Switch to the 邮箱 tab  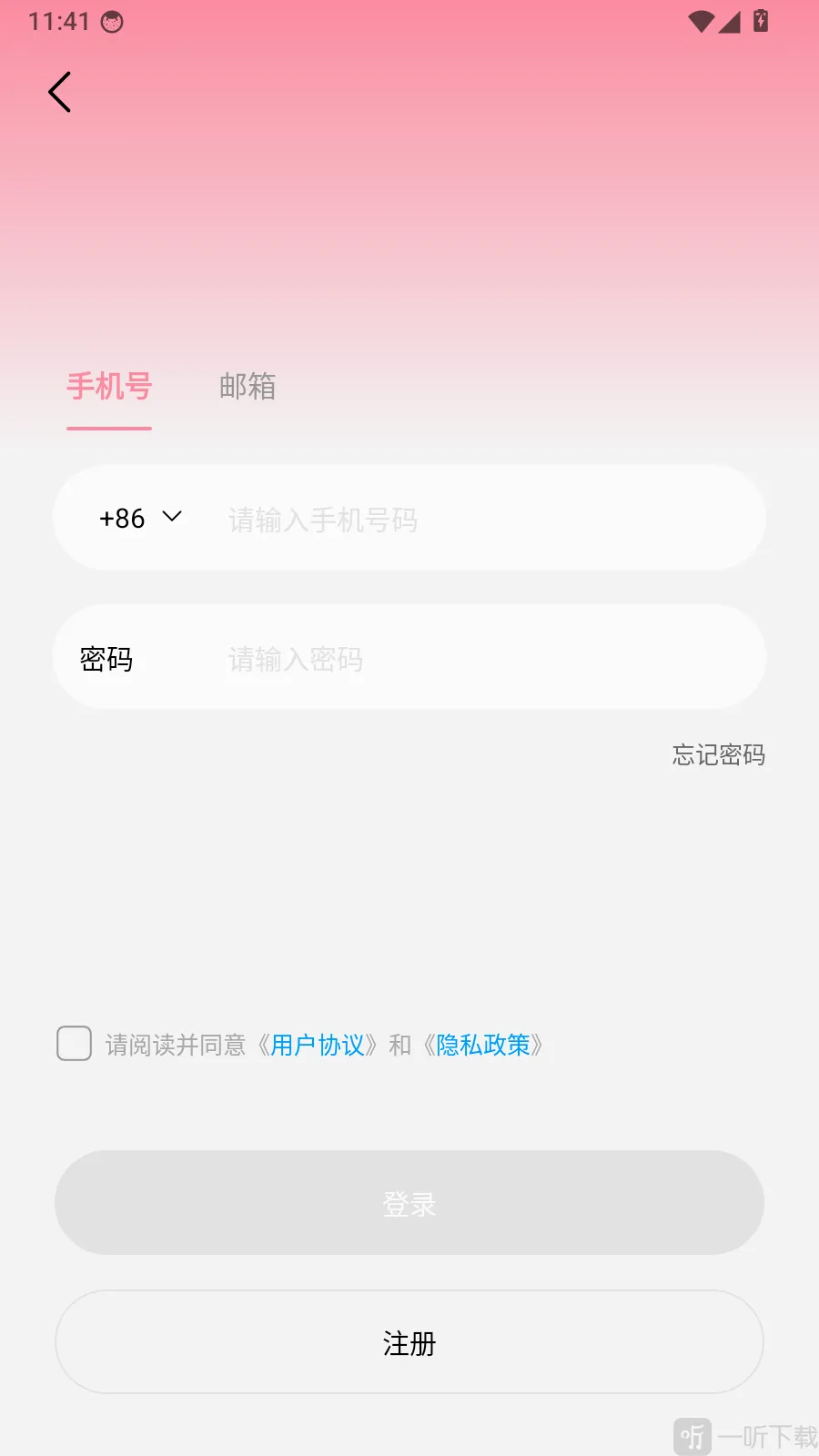tap(248, 387)
